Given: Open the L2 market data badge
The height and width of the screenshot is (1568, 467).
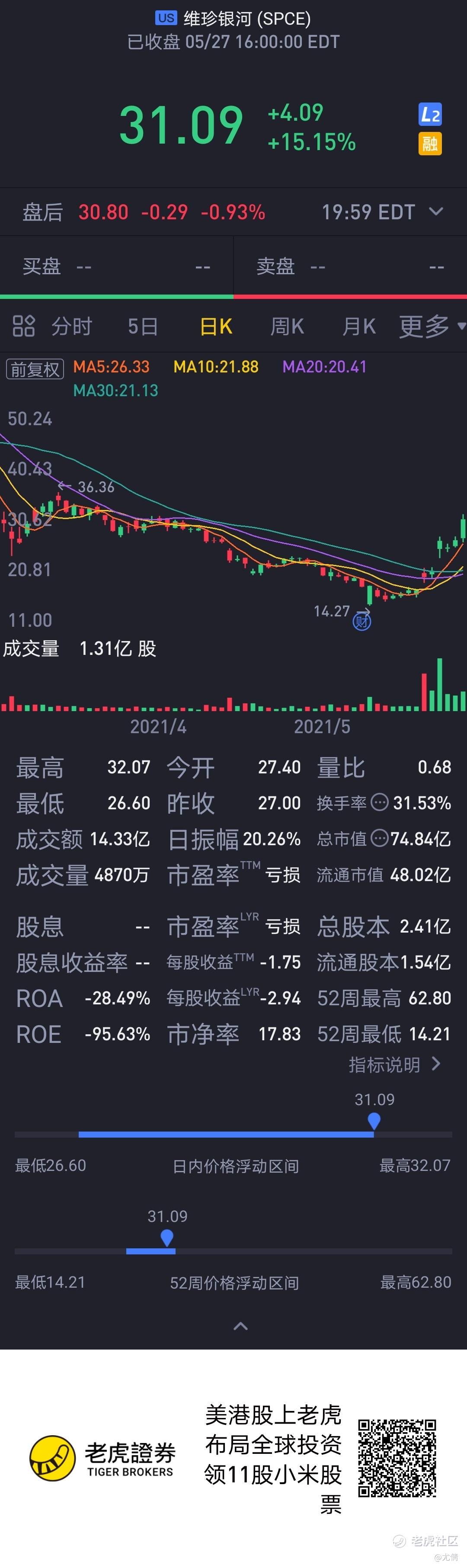Looking at the screenshot, I should click(430, 115).
